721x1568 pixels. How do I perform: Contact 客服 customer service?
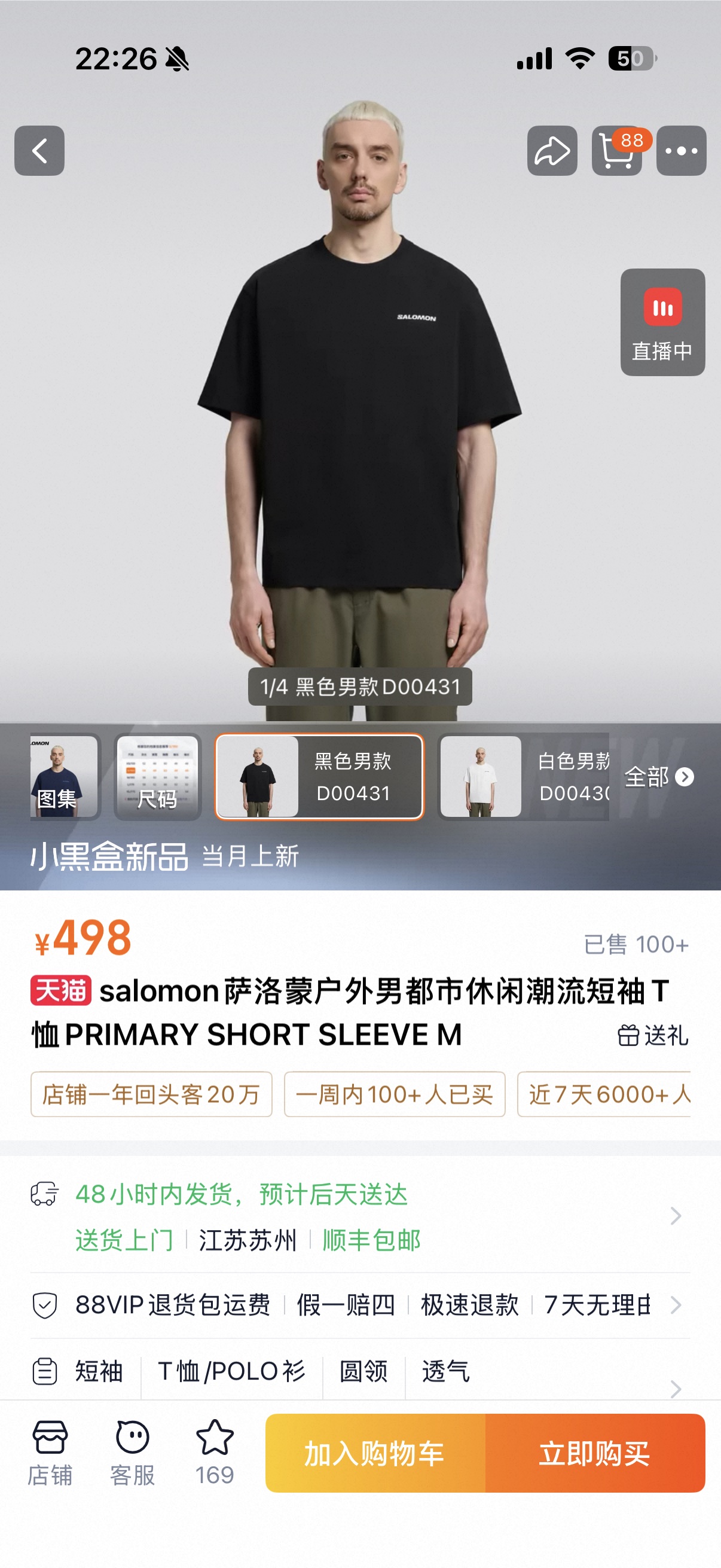coord(133,1453)
